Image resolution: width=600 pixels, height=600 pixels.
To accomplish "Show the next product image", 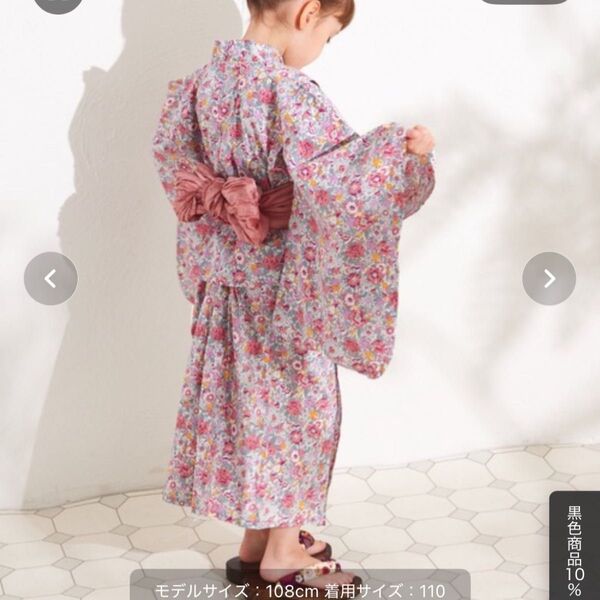I will (x=549, y=278).
